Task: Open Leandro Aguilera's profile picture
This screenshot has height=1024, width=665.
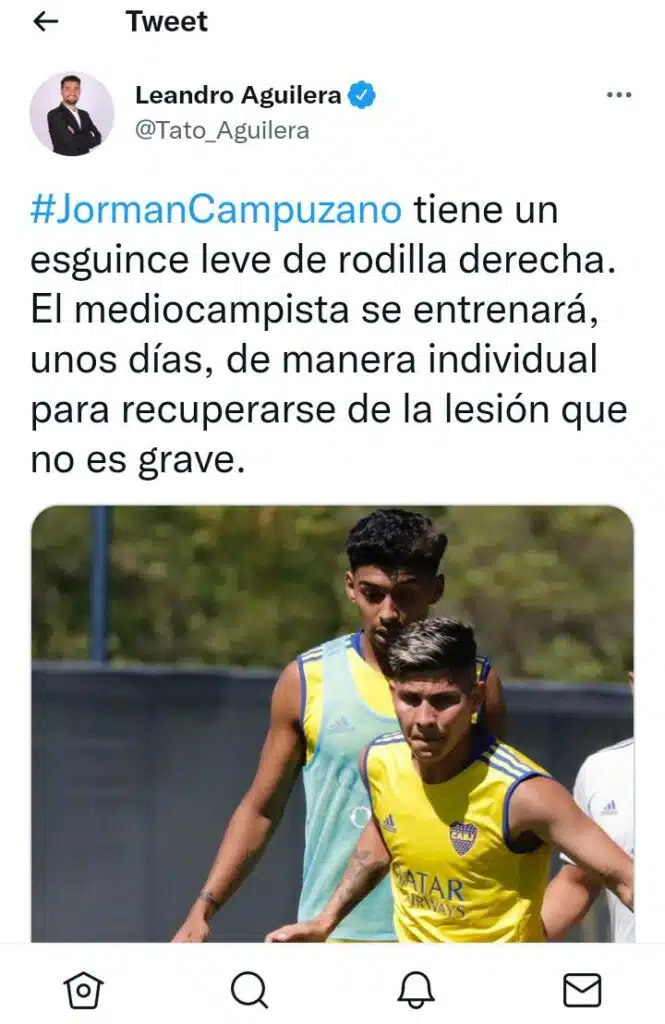Action: click(x=72, y=114)
